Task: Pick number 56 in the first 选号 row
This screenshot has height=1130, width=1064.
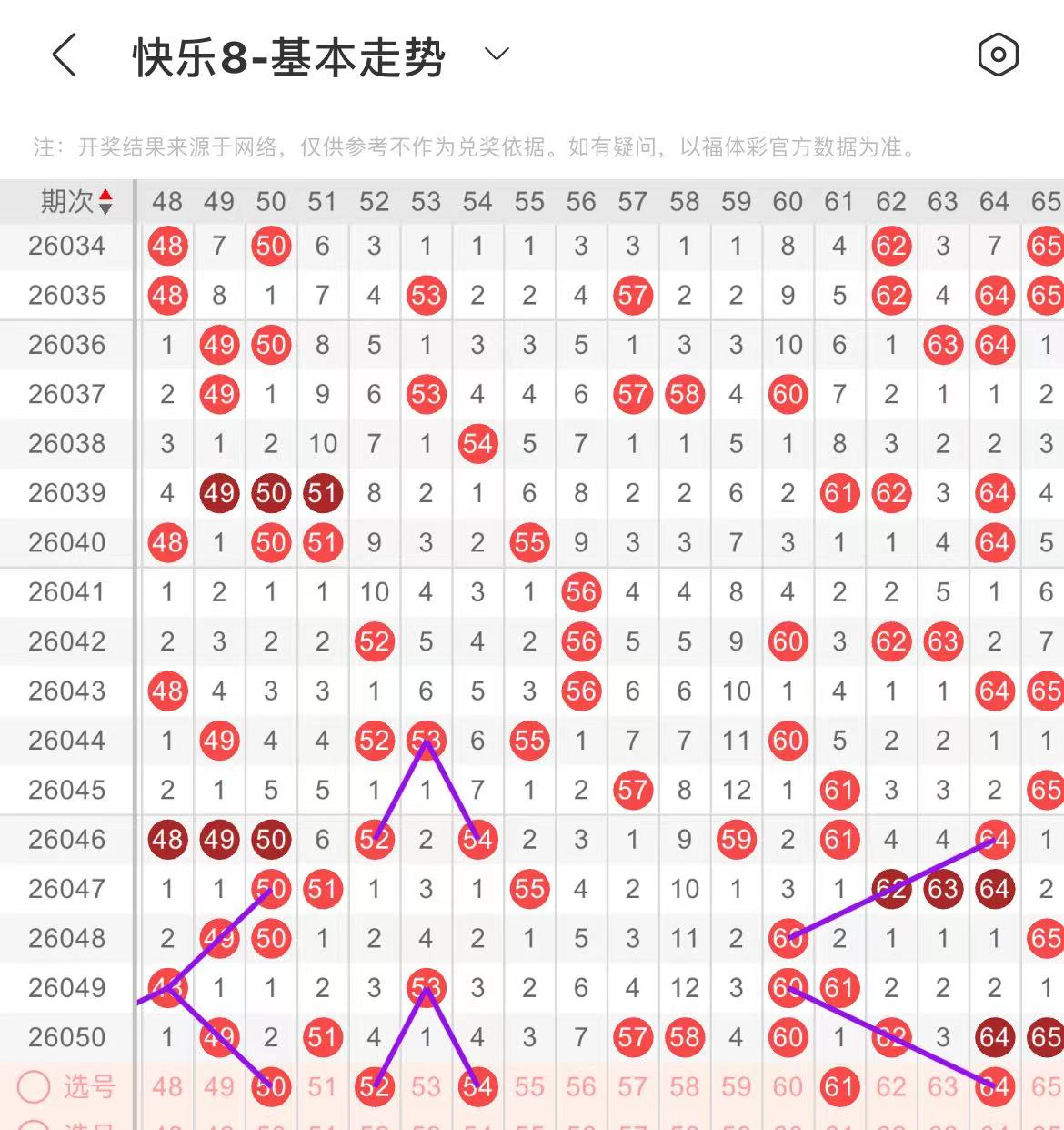Action: 581,1086
